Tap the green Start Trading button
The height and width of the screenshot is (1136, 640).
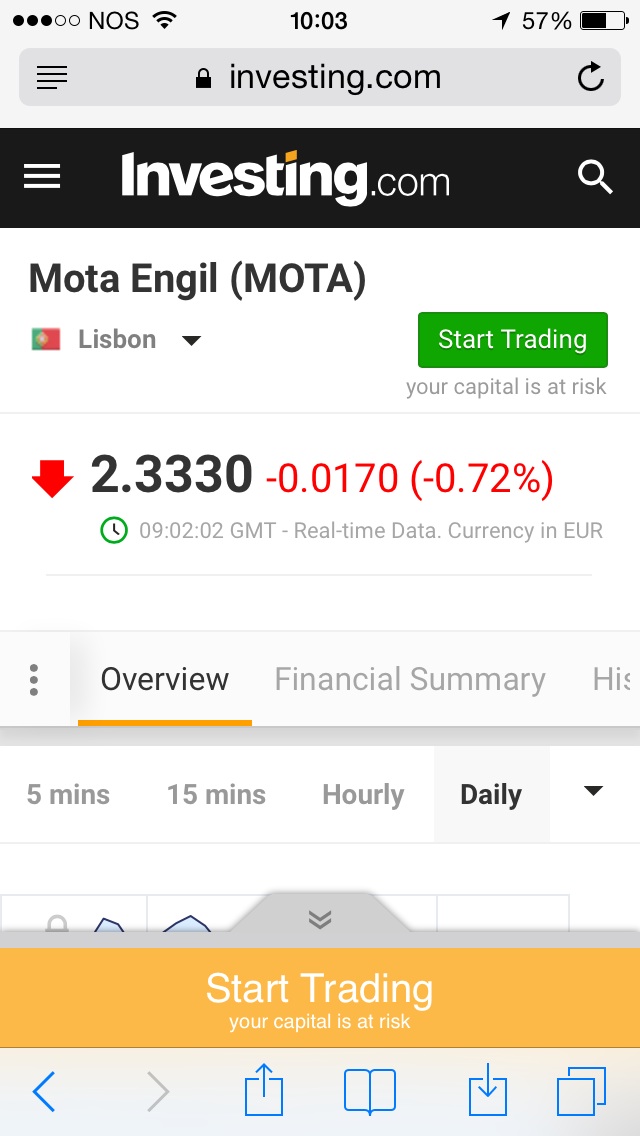(512, 339)
